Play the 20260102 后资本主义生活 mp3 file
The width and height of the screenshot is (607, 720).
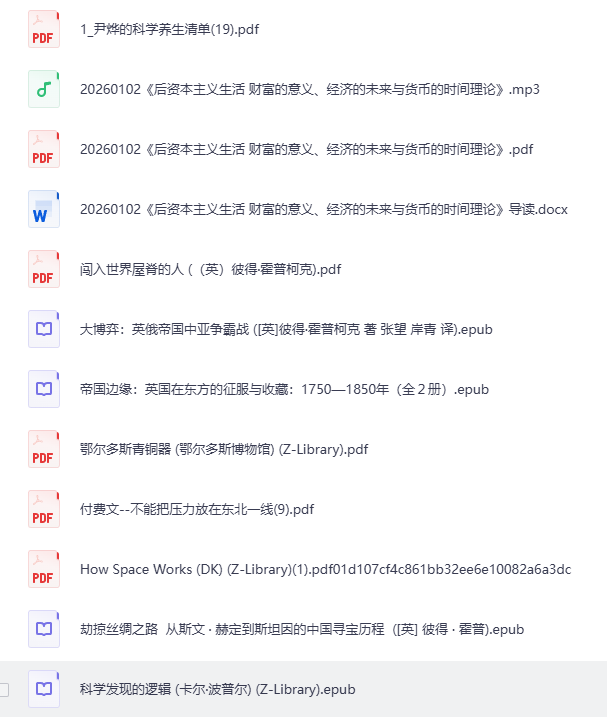pos(309,89)
